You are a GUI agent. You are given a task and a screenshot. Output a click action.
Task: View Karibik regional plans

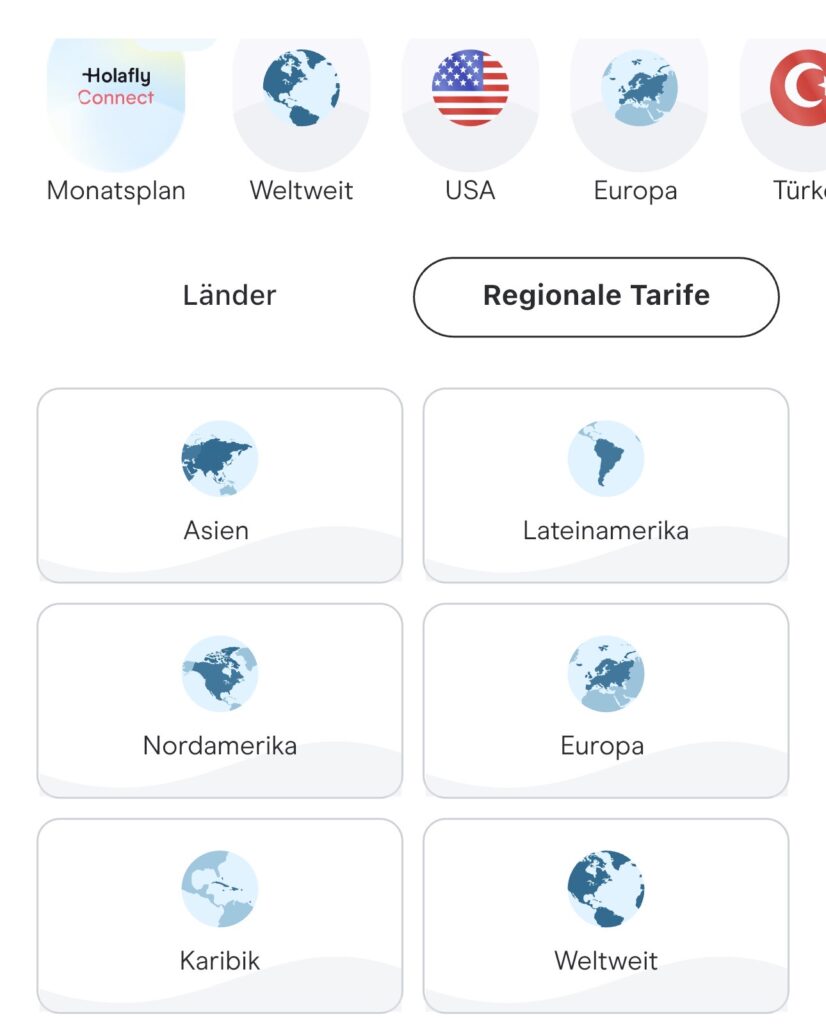click(219, 915)
